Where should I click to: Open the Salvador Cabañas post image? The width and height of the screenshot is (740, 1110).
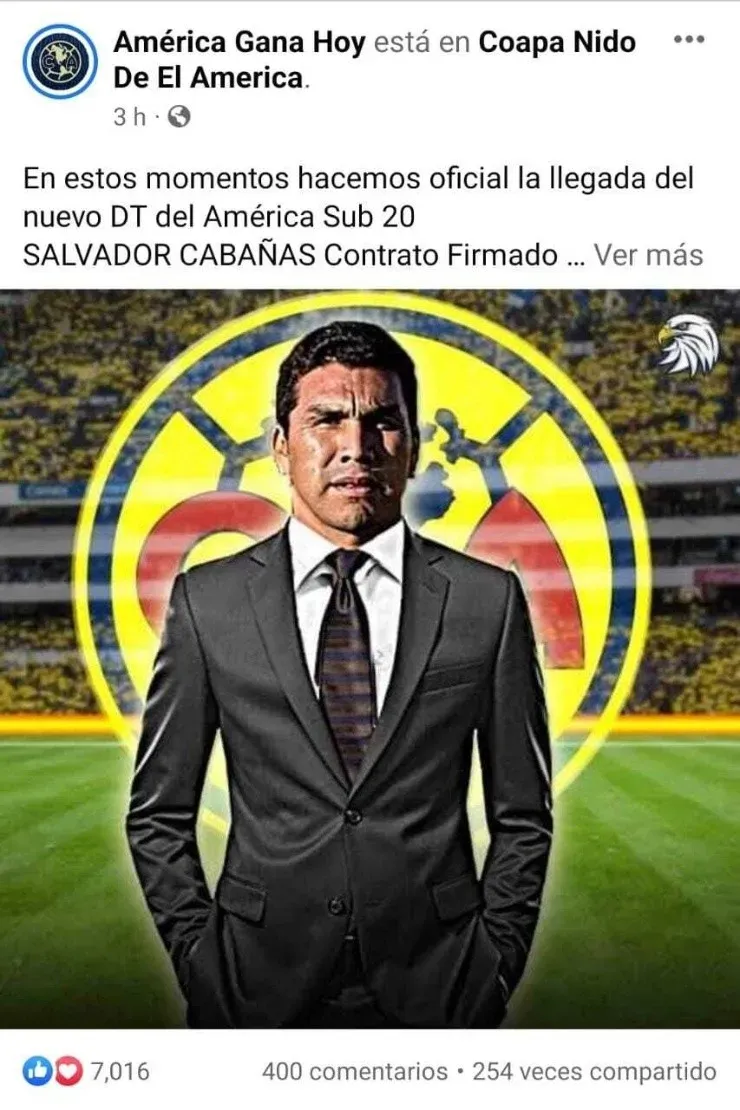point(370,660)
